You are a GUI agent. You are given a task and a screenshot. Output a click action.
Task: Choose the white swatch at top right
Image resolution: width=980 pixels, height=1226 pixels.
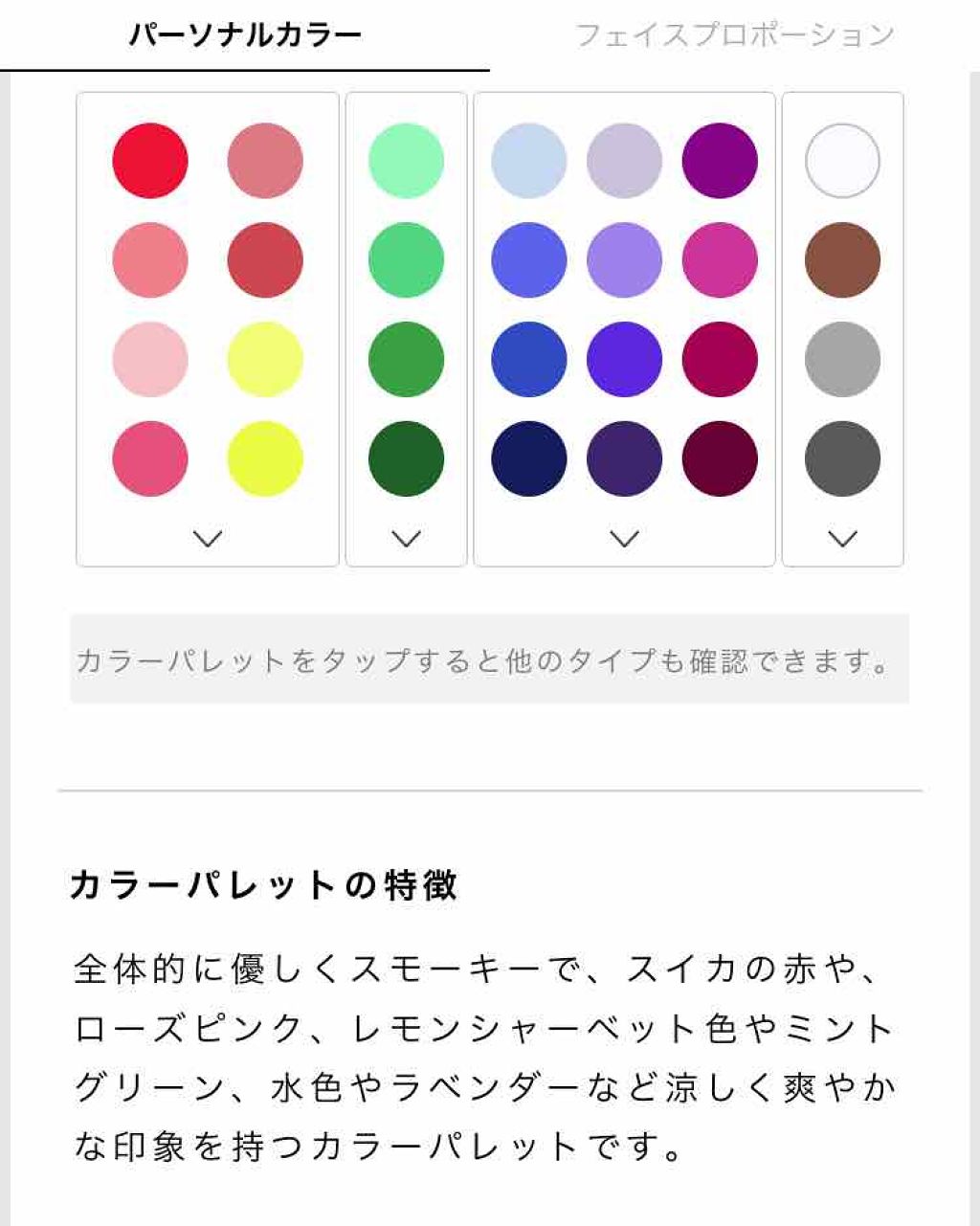[841, 160]
